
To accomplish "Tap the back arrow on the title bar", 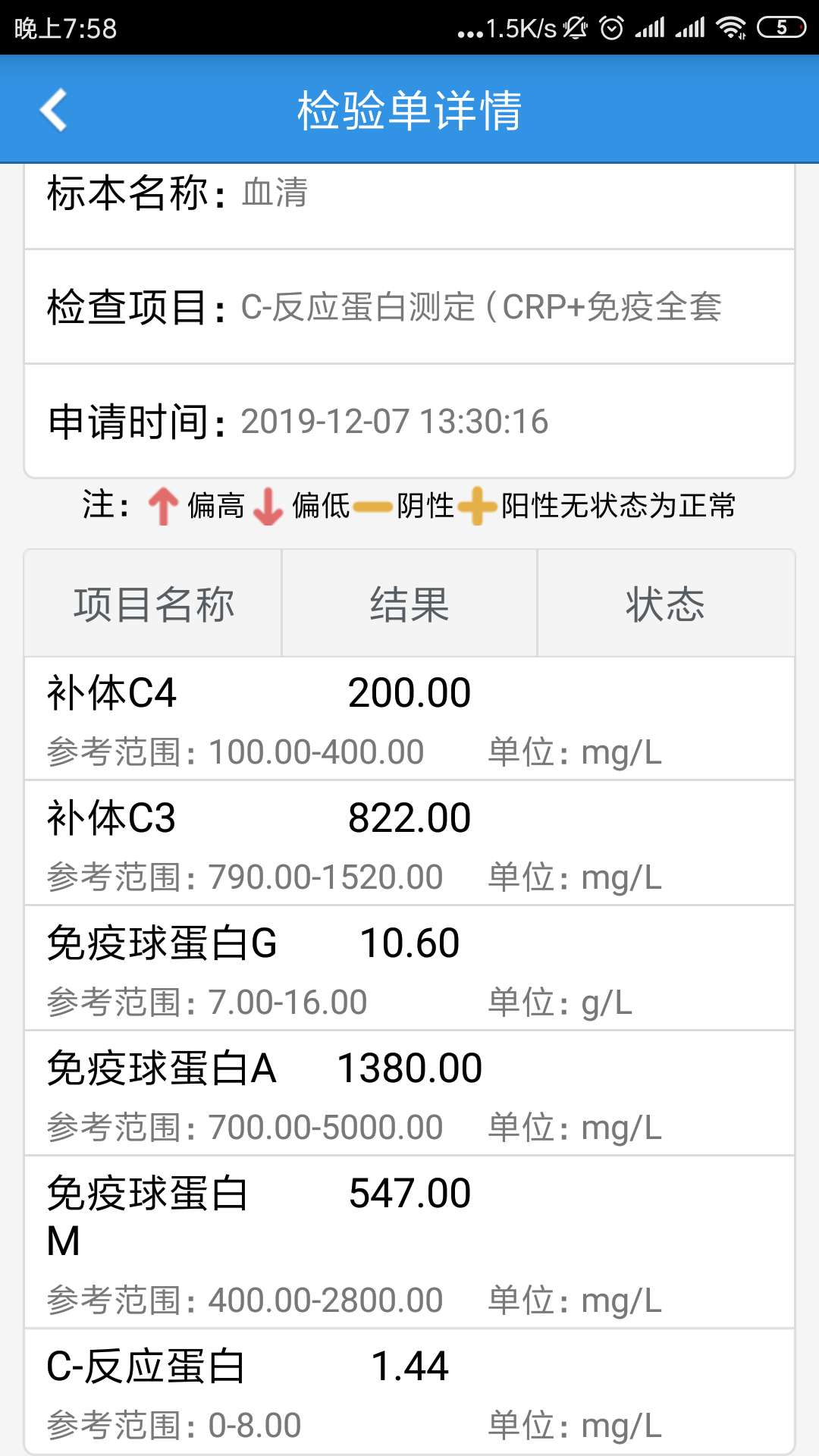I will tap(53, 110).
